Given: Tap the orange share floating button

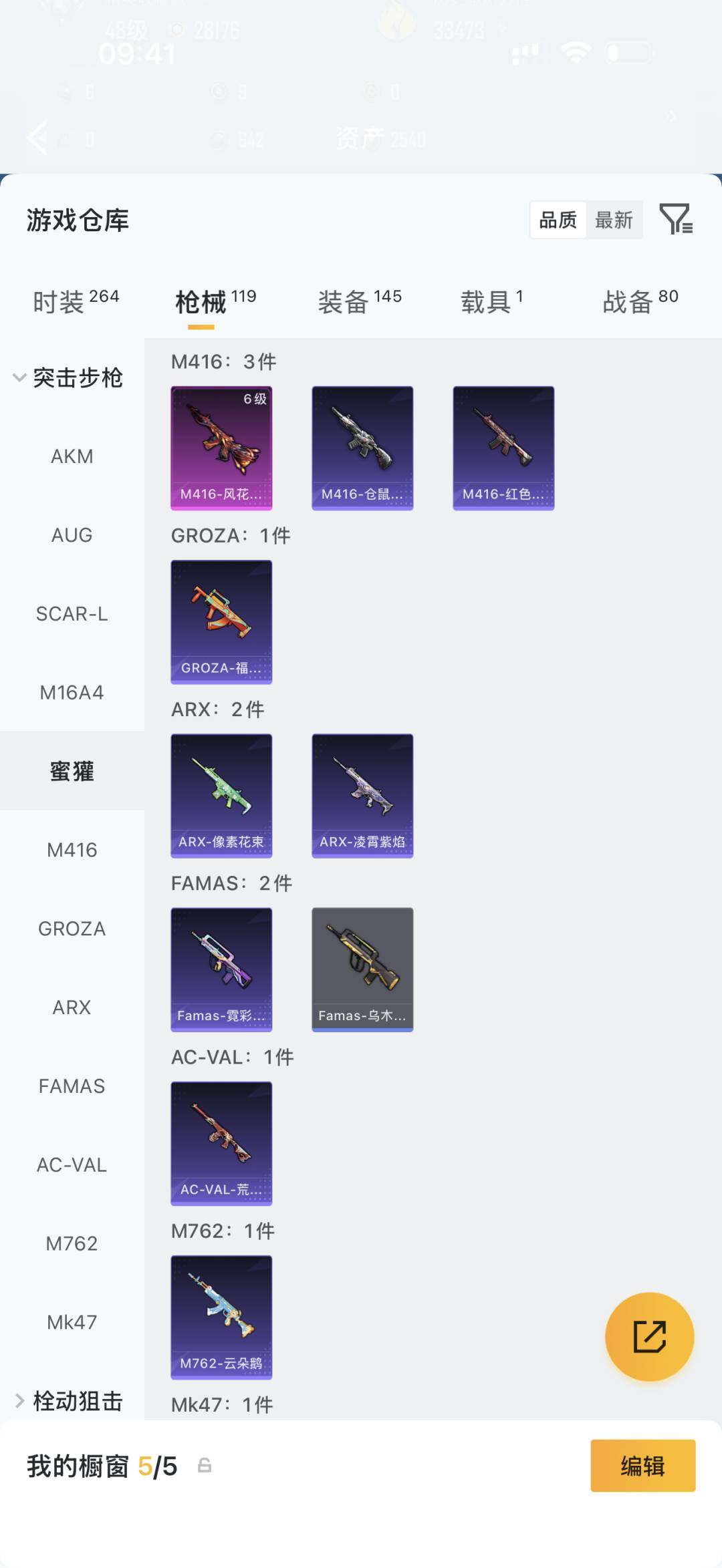Looking at the screenshot, I should click(649, 1336).
